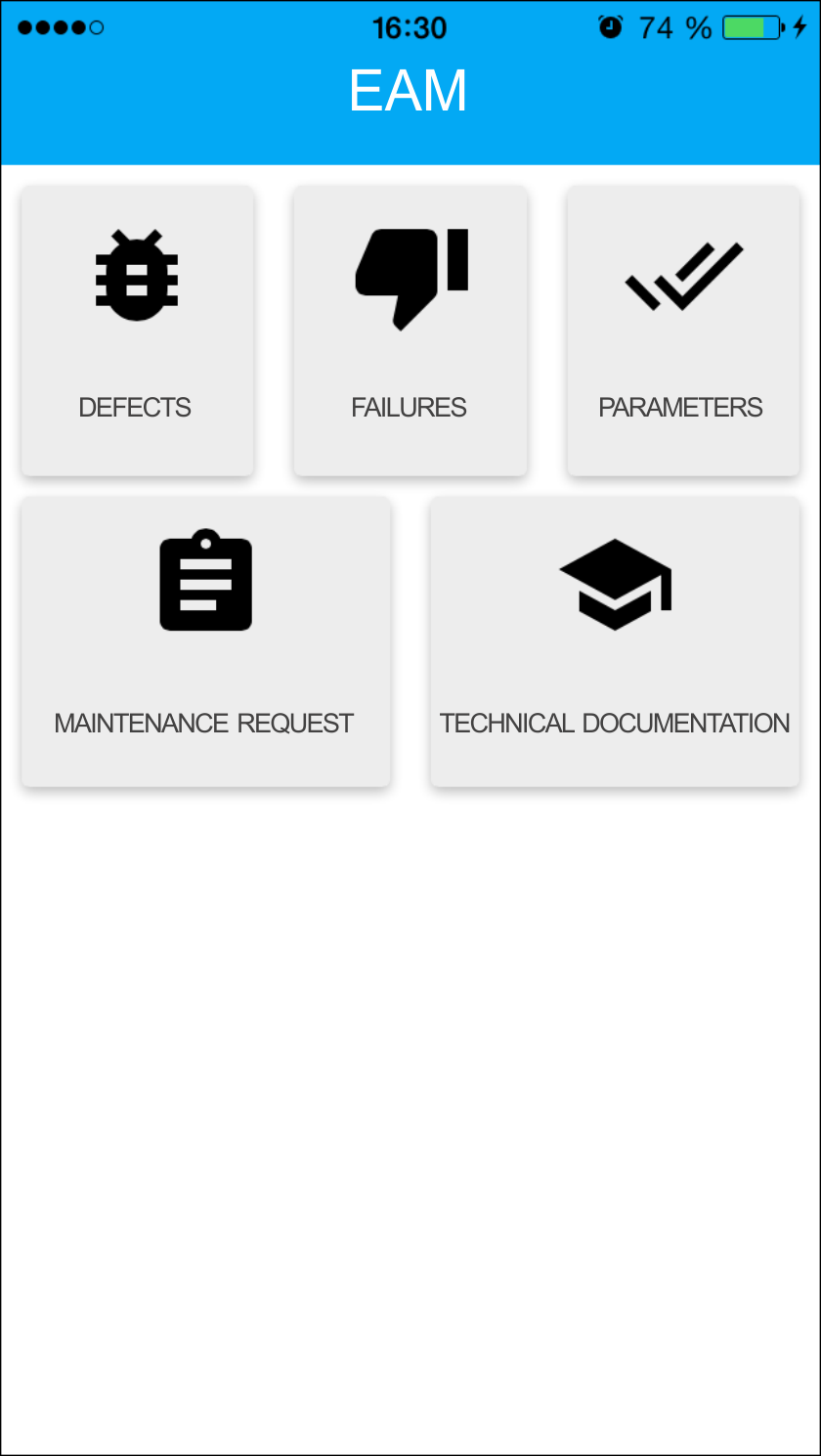Image resolution: width=821 pixels, height=1456 pixels.
Task: Open Maintenance Request
Action: (206, 641)
